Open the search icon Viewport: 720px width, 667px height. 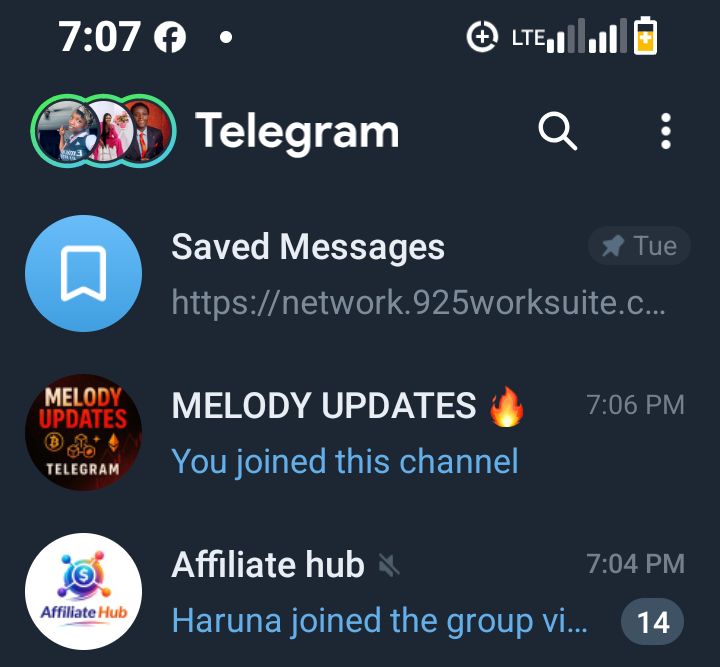557,131
